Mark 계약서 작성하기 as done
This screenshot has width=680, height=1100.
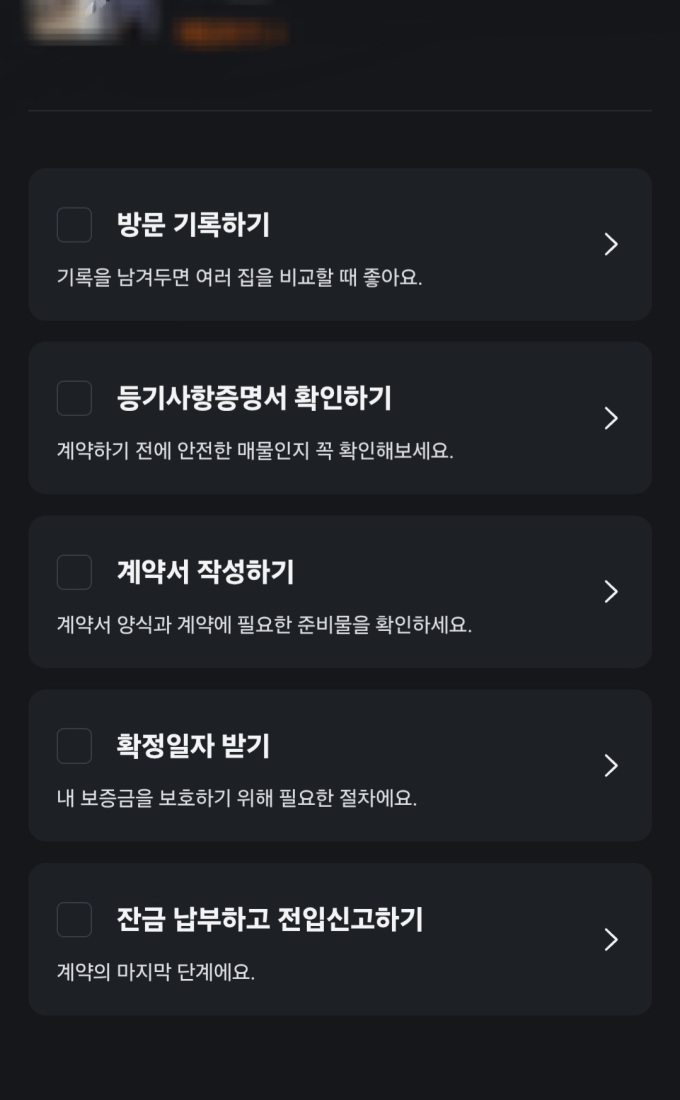click(x=74, y=572)
